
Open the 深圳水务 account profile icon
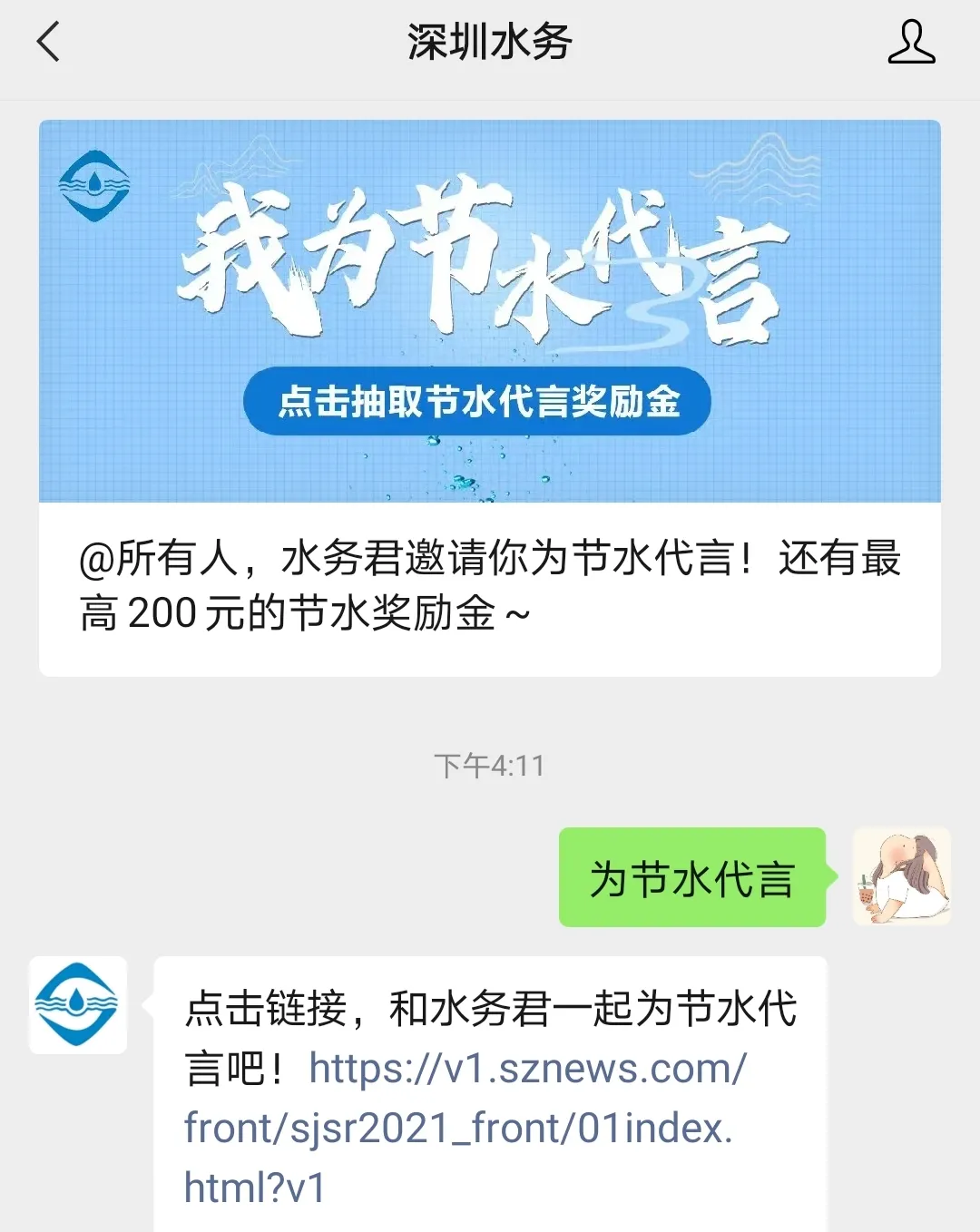[910, 43]
